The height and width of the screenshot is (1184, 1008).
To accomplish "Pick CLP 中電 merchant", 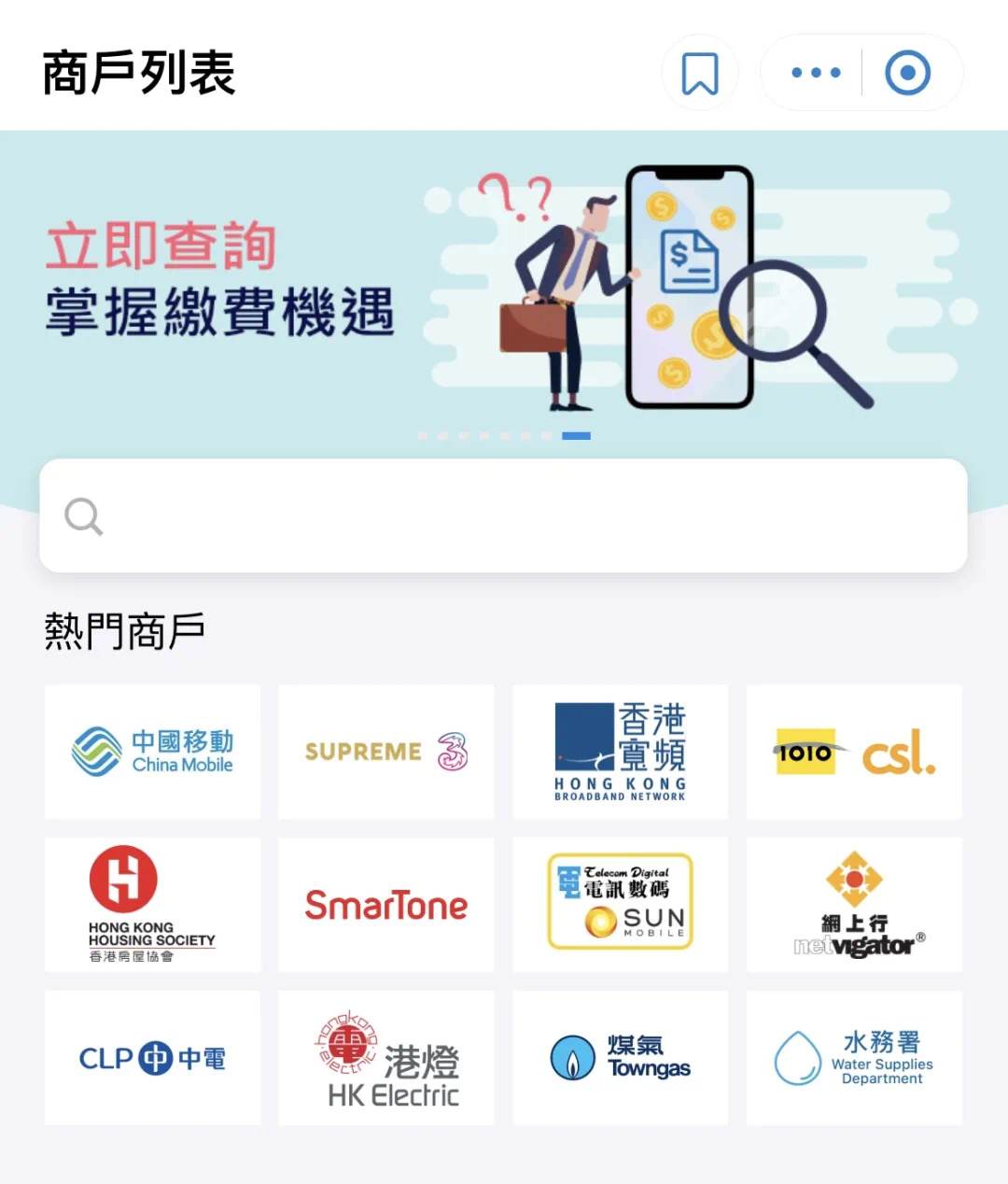I will point(153,1057).
